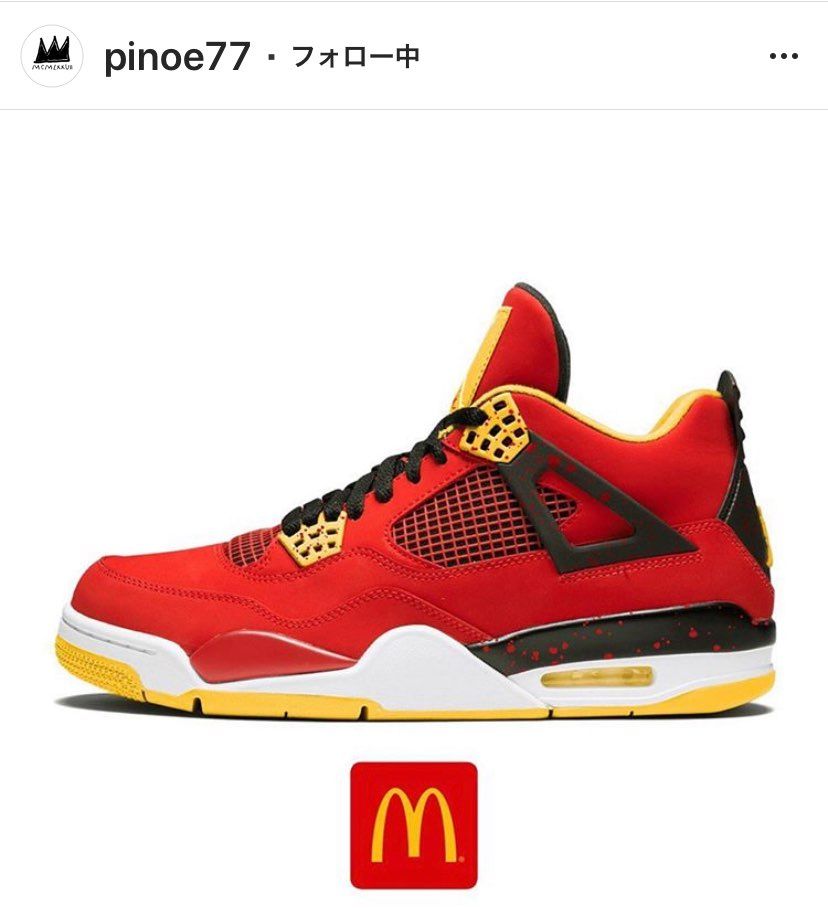Tap the フォロー中 following button
The height and width of the screenshot is (920, 828).
(x=355, y=57)
